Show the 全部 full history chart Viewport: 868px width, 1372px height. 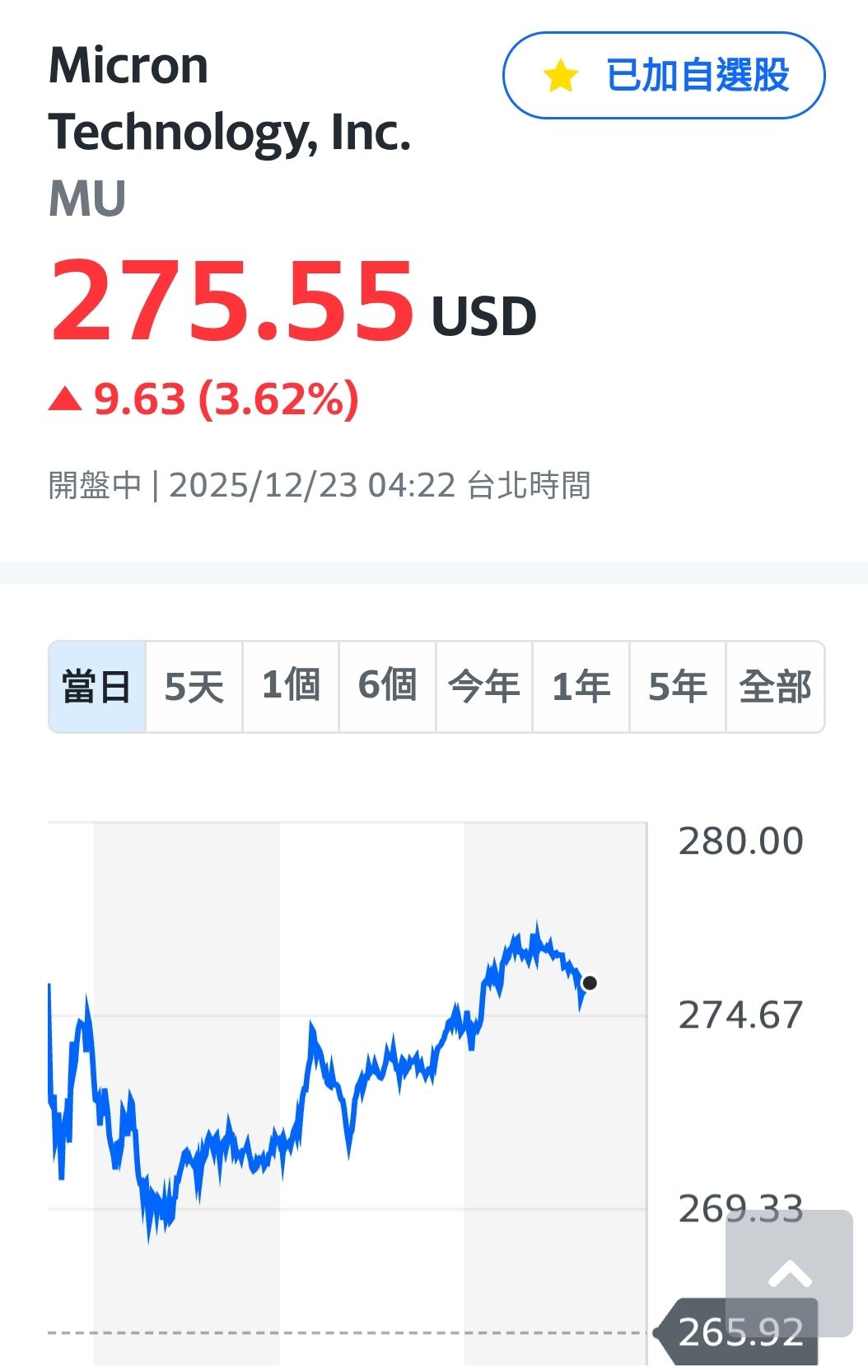pyautogui.click(x=774, y=686)
